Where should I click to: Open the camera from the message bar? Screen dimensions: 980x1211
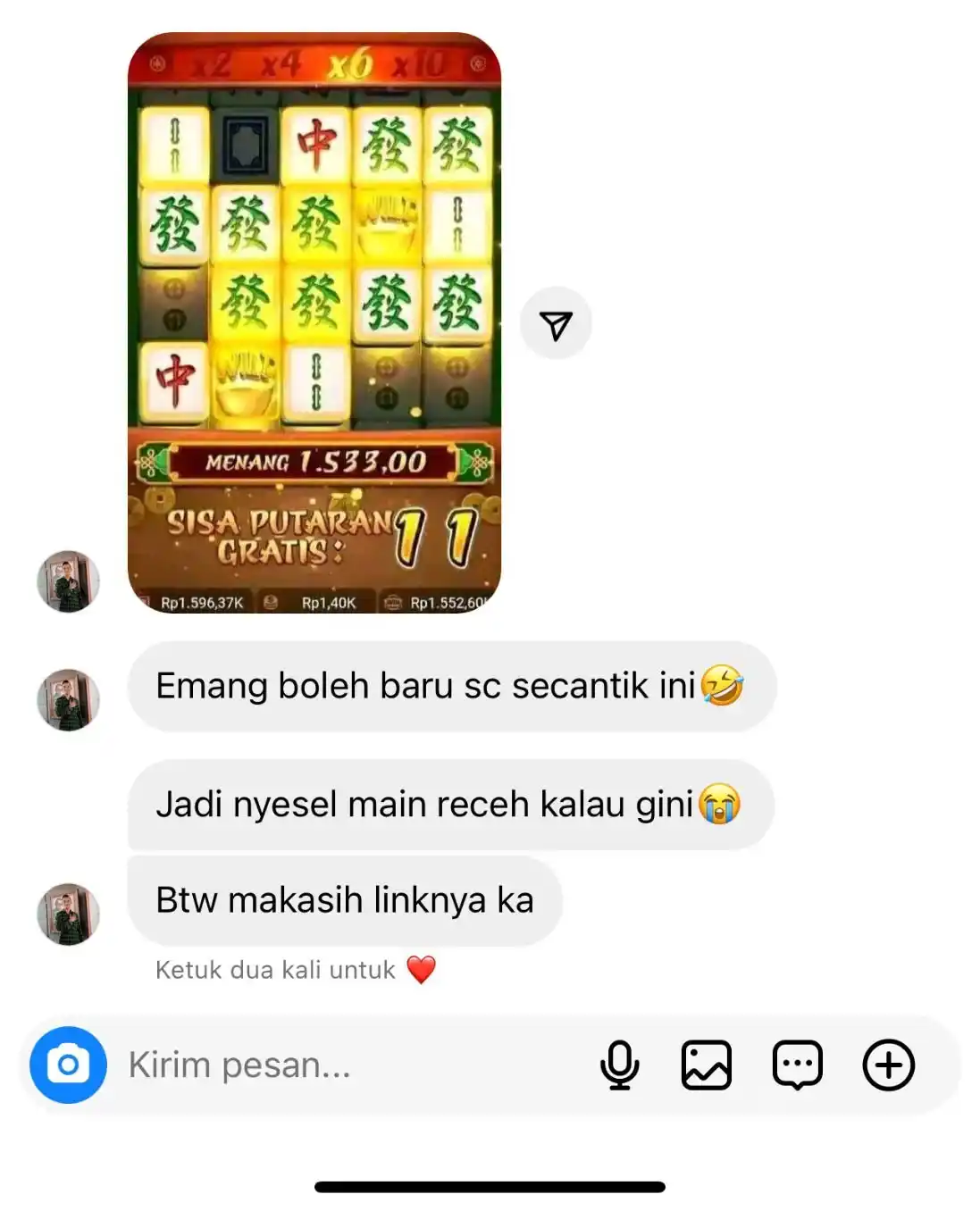click(x=68, y=1065)
